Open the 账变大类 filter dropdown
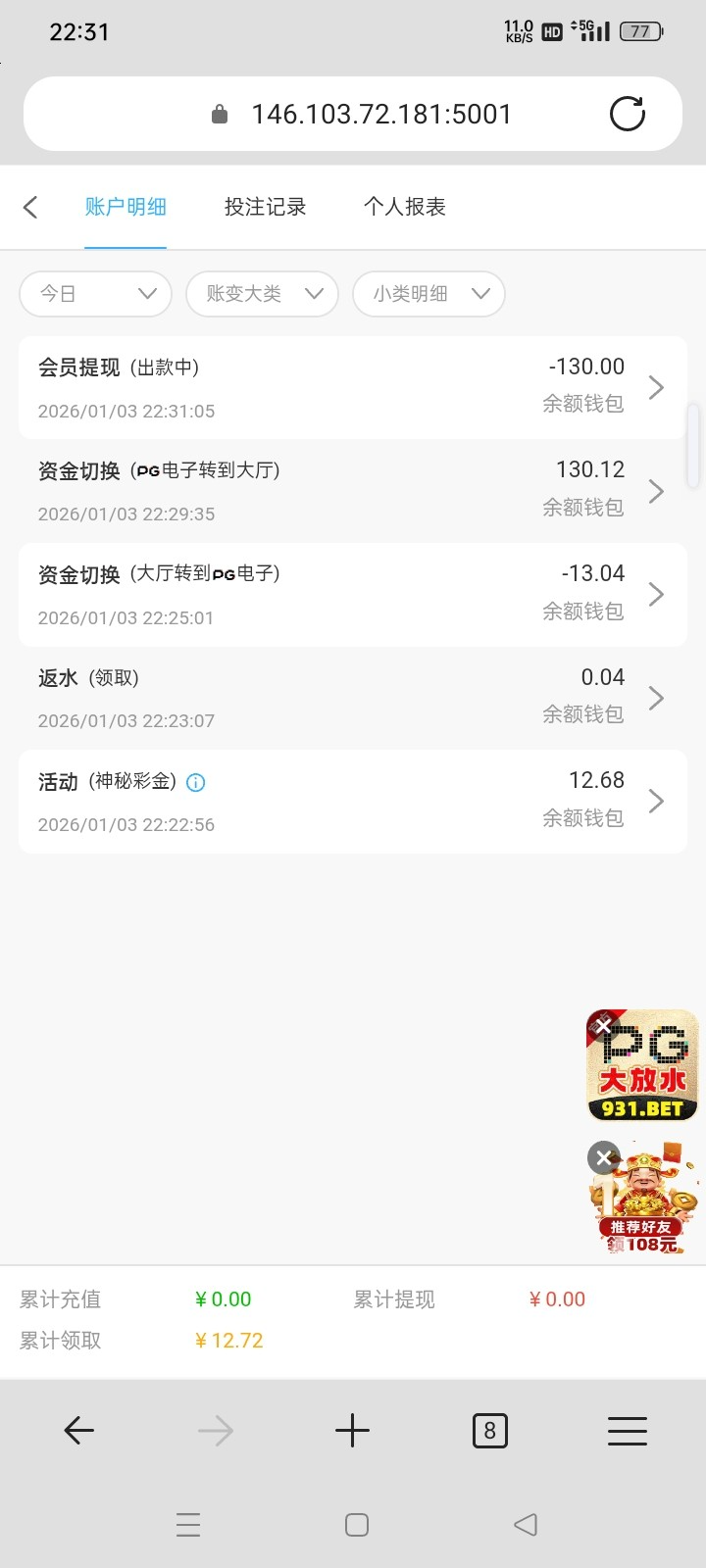706x1568 pixels. pyautogui.click(x=262, y=294)
